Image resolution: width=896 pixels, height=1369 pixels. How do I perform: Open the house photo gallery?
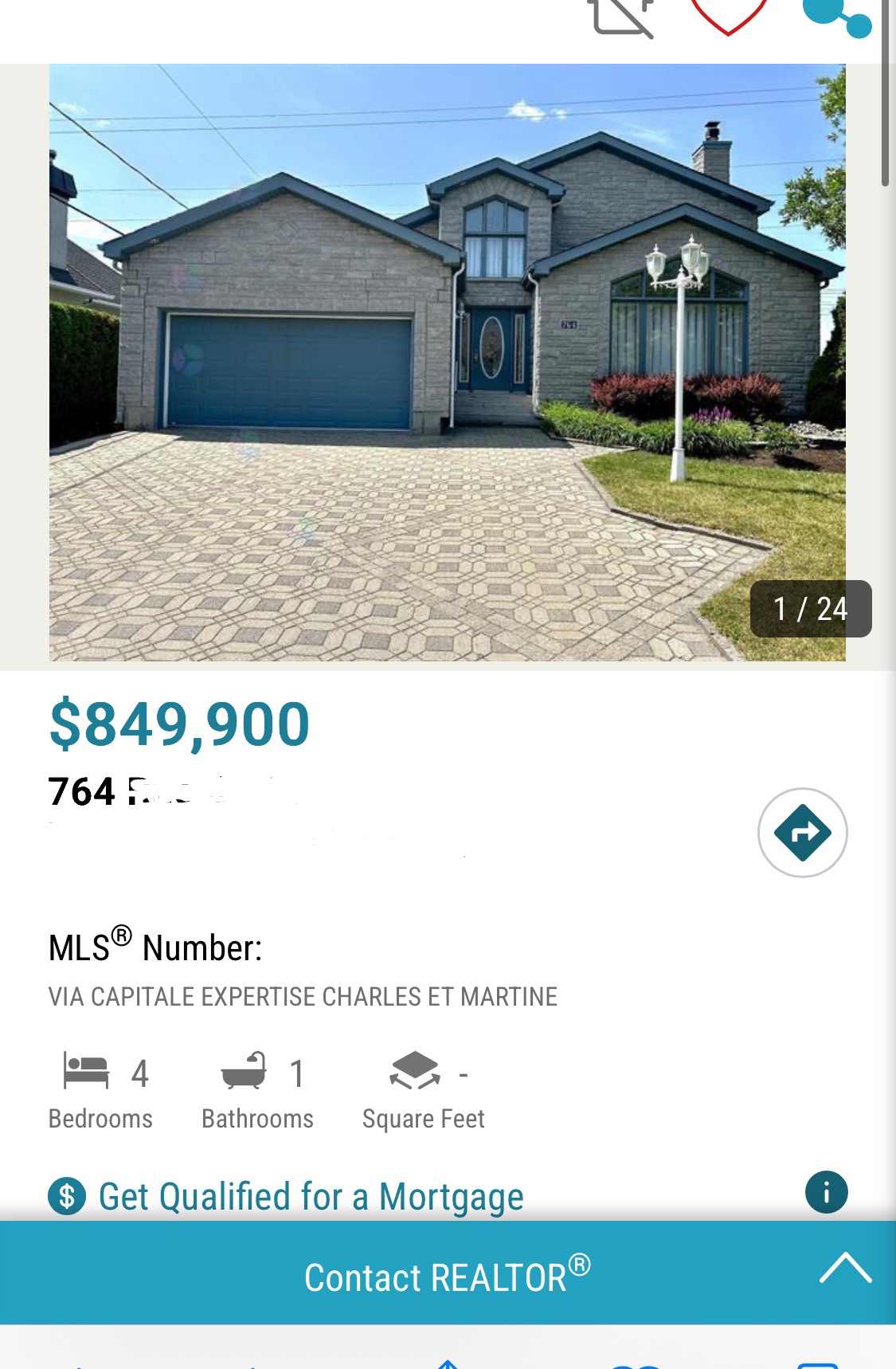(x=447, y=363)
